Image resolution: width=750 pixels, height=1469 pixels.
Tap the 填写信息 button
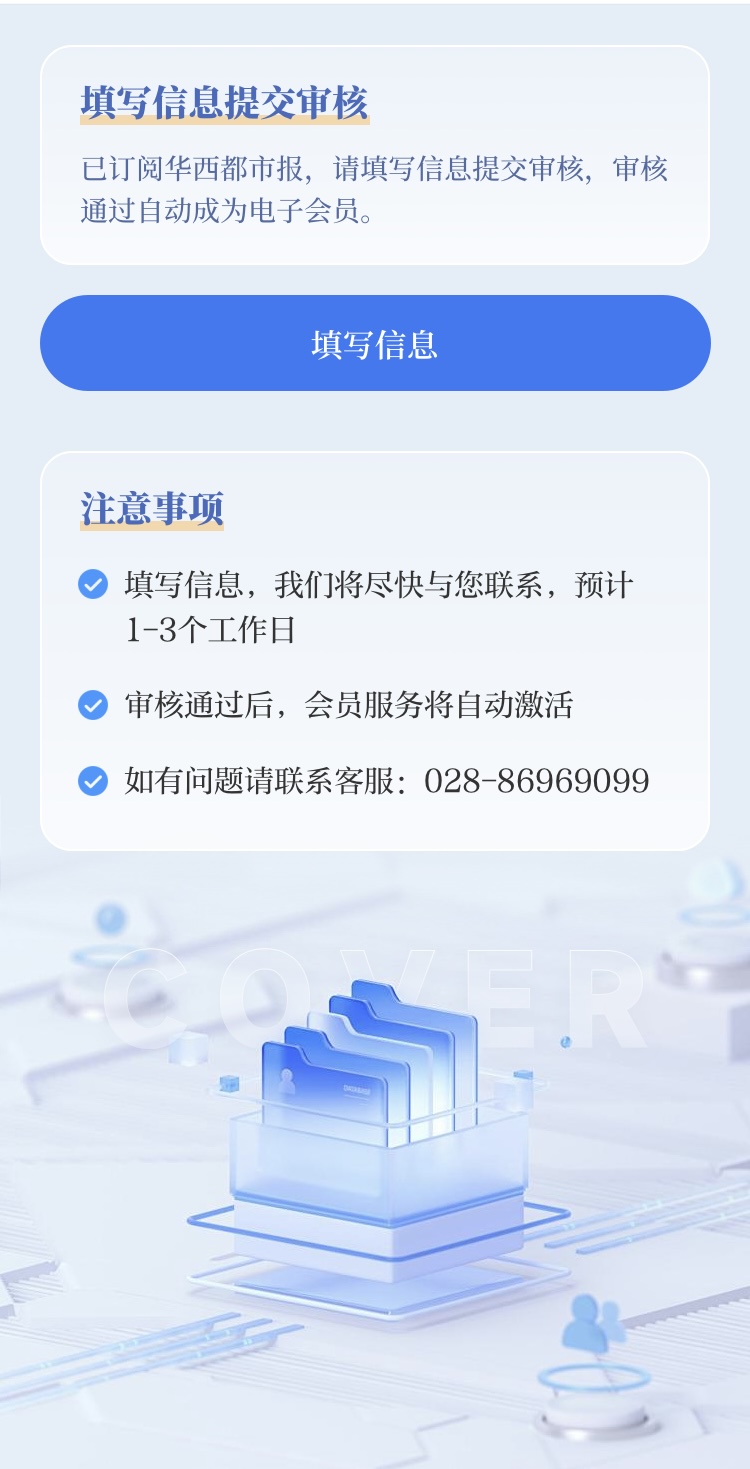point(375,343)
